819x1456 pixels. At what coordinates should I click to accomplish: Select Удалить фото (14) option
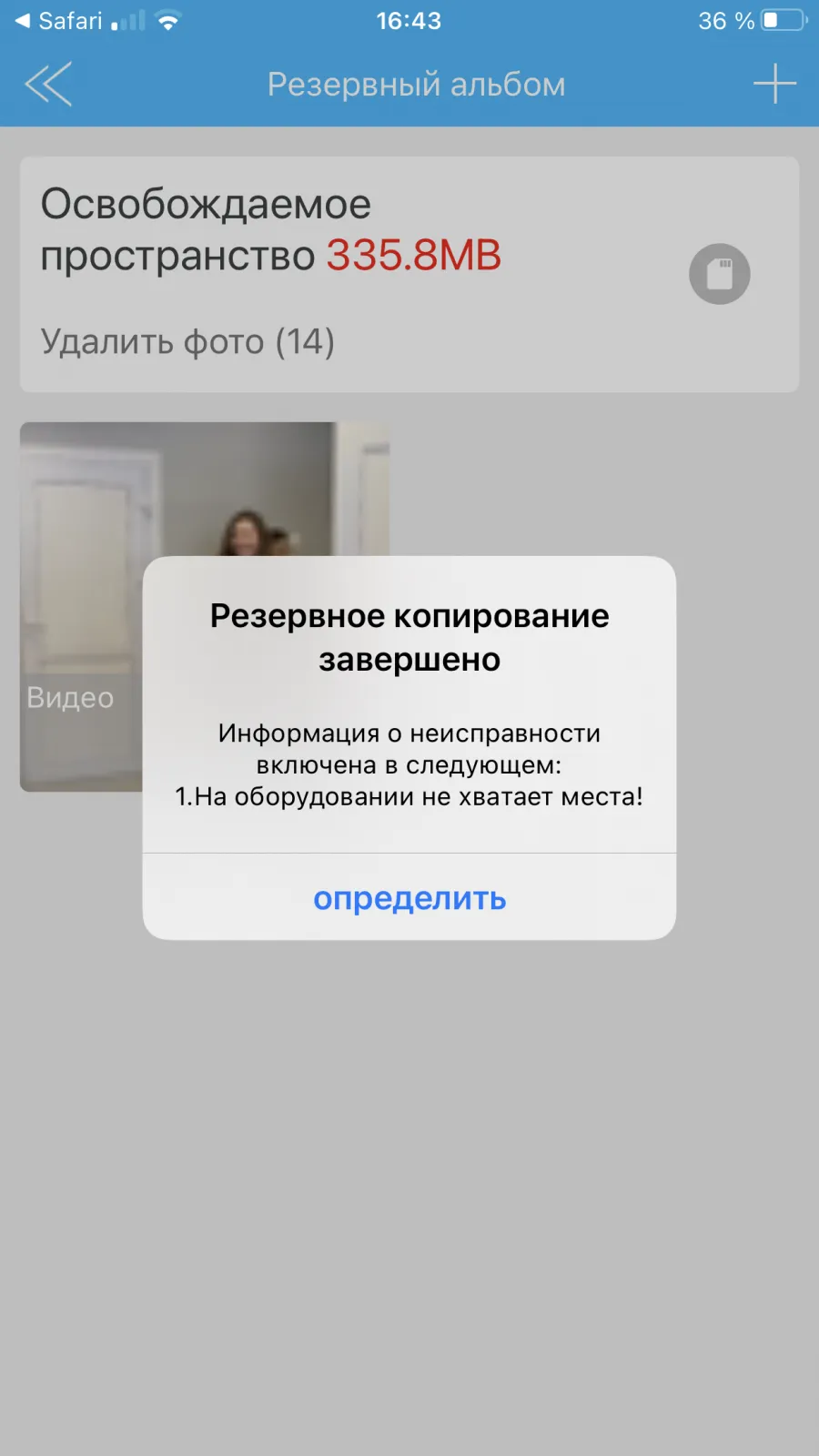click(187, 342)
